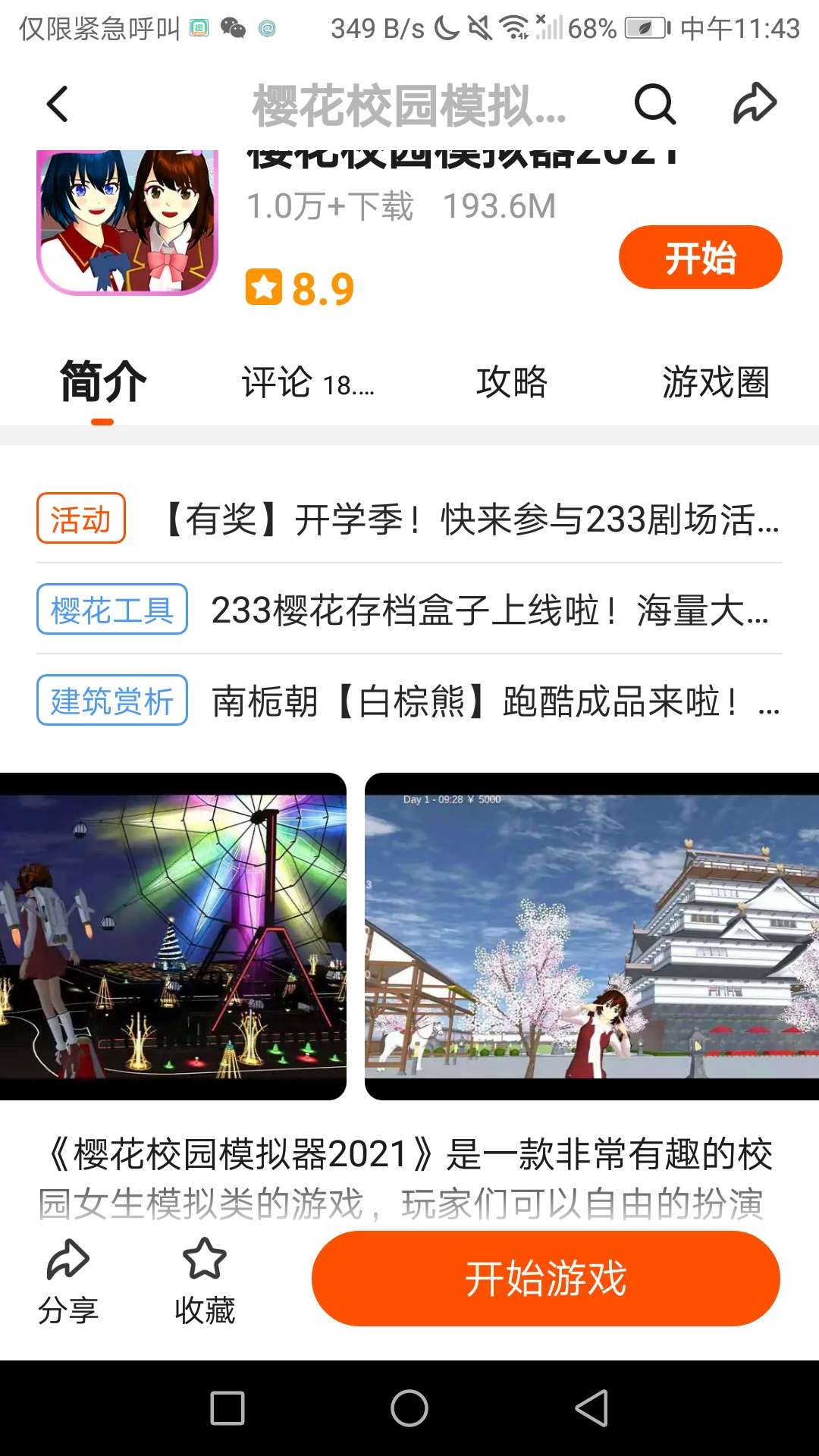This screenshot has width=819, height=1456.
Task: Tap the share arrow in the top bar
Action: pos(755,104)
